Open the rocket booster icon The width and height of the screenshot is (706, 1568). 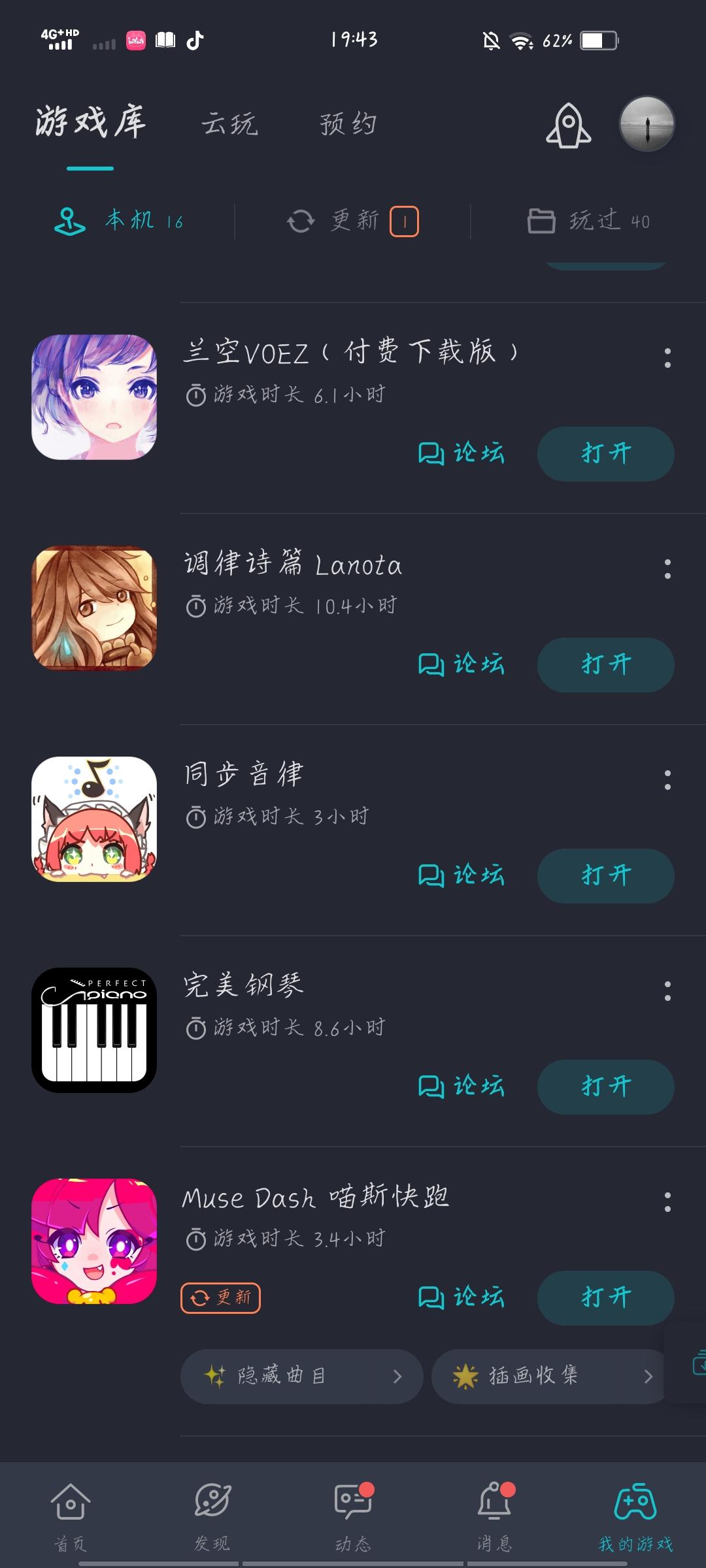(x=568, y=125)
